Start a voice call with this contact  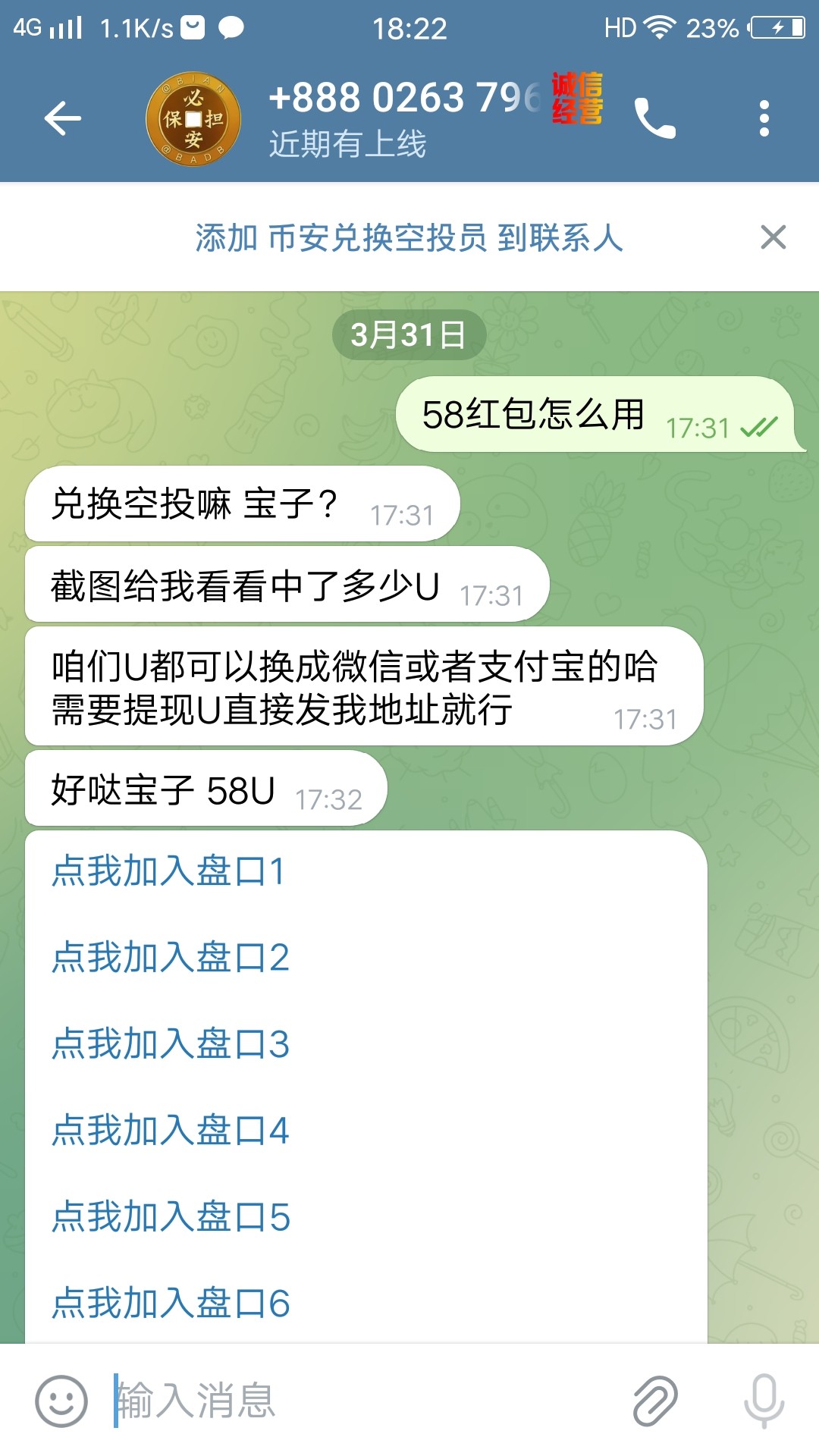point(654,118)
